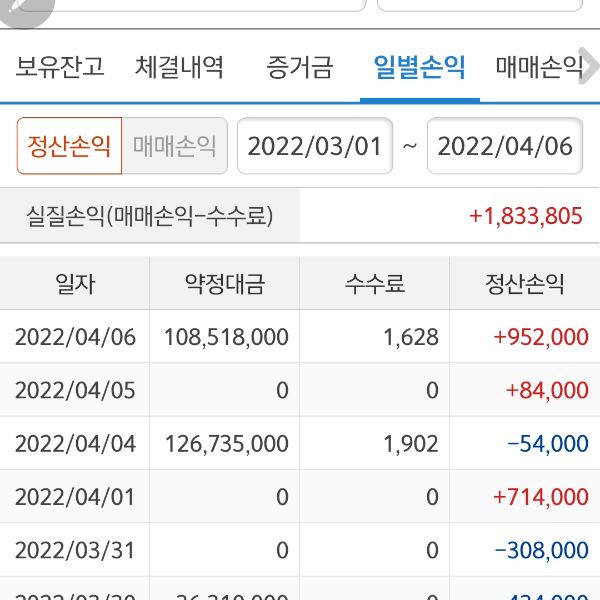The width and height of the screenshot is (600, 600).
Task: Change the end date 2022/04/06
Action: pyautogui.click(x=505, y=147)
